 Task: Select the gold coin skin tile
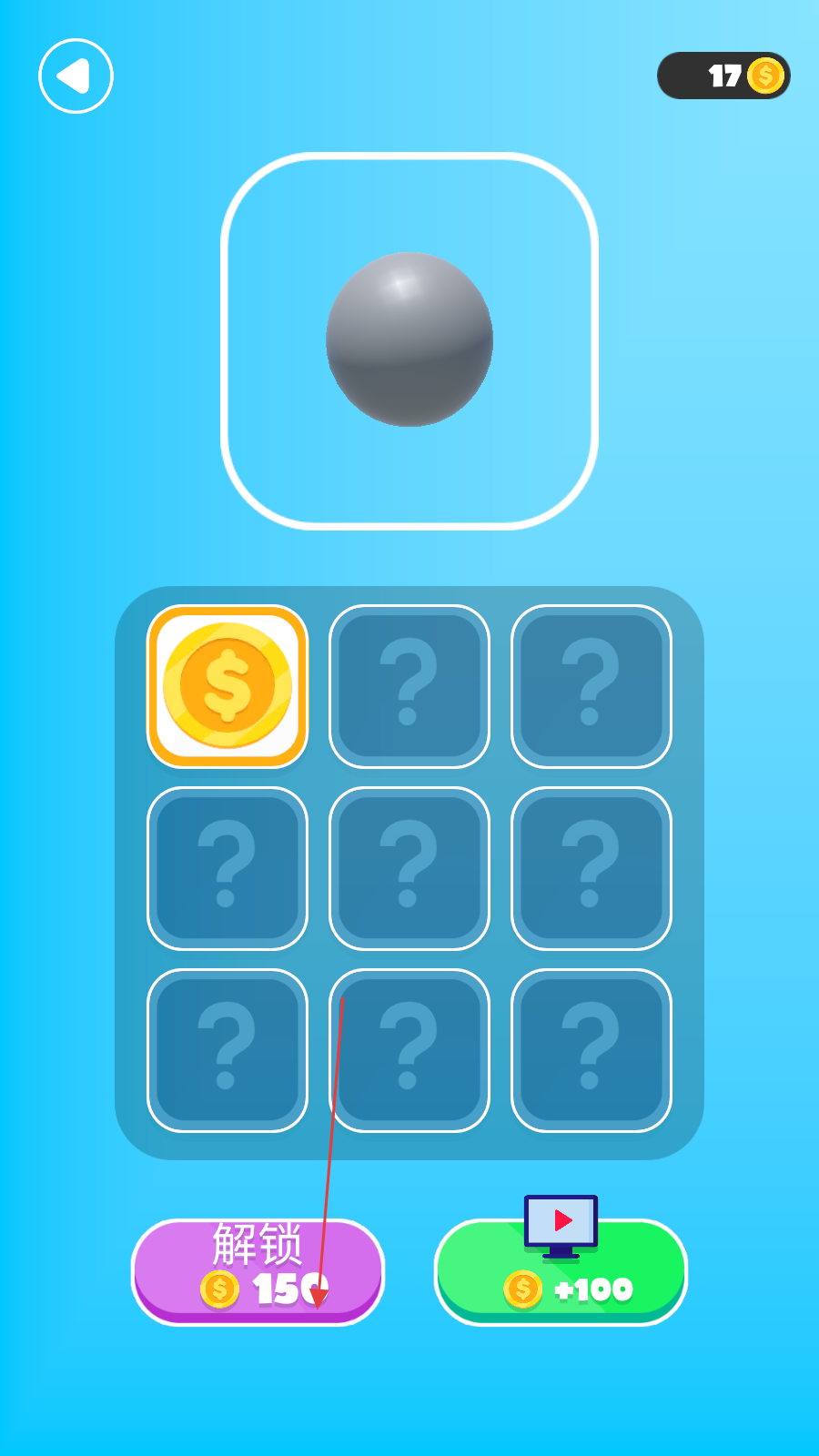point(227,686)
